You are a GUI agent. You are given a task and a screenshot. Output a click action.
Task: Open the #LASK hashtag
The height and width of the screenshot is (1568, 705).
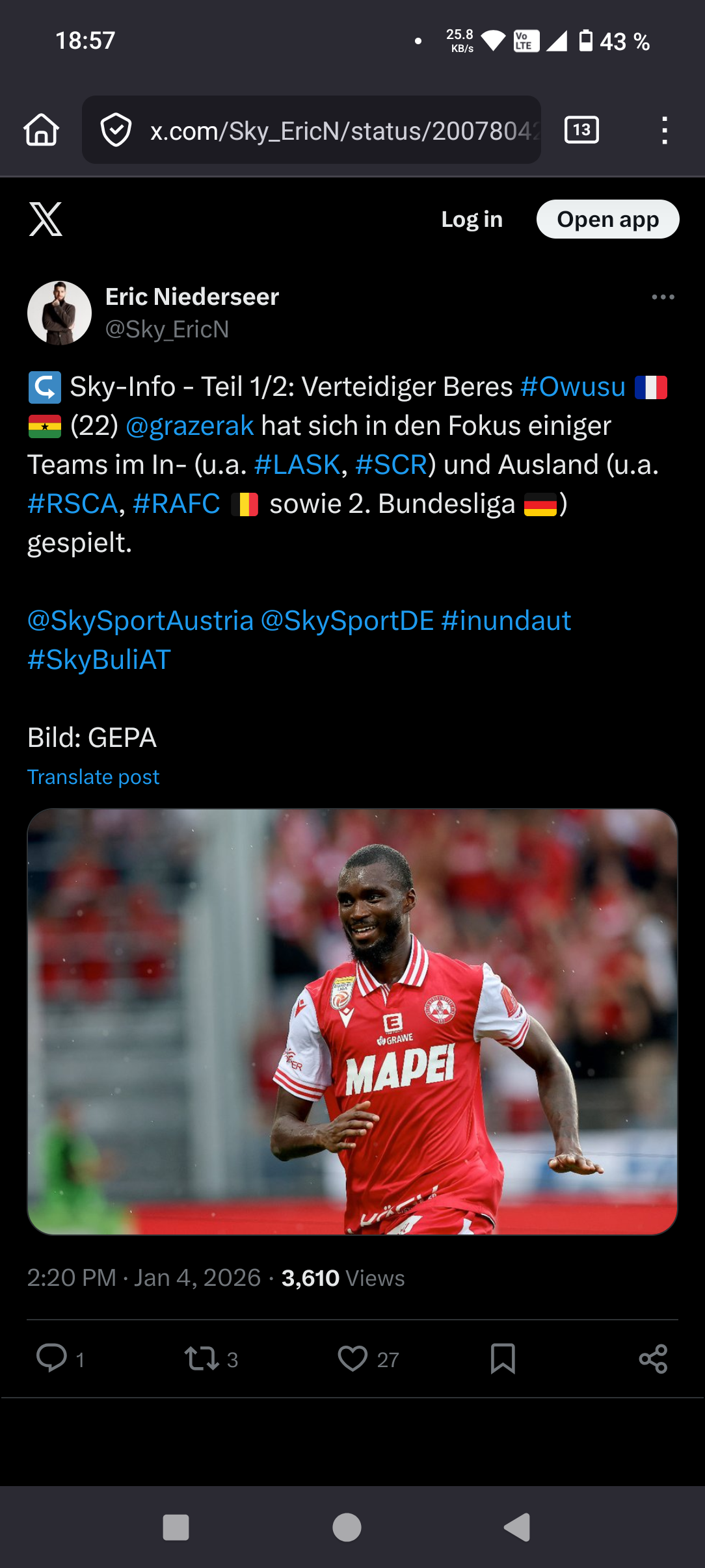297,465
